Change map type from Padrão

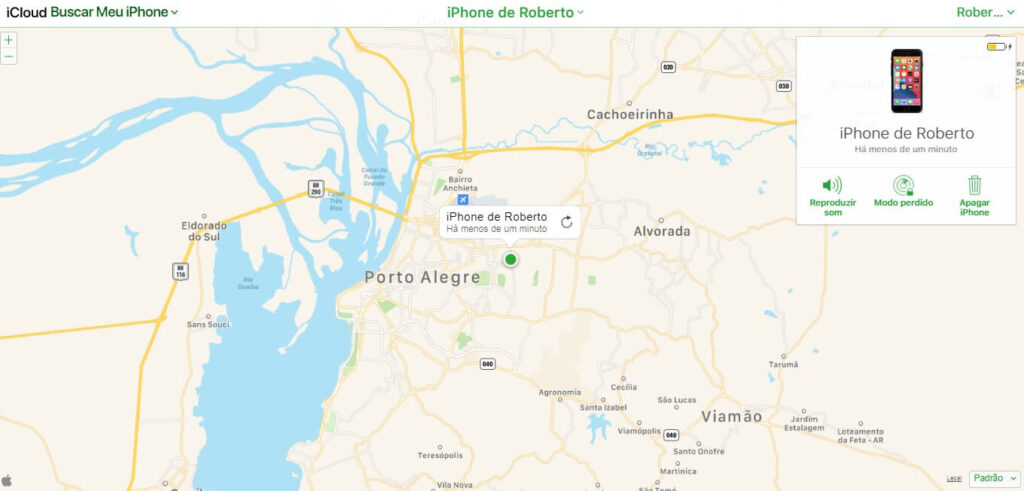(x=994, y=478)
